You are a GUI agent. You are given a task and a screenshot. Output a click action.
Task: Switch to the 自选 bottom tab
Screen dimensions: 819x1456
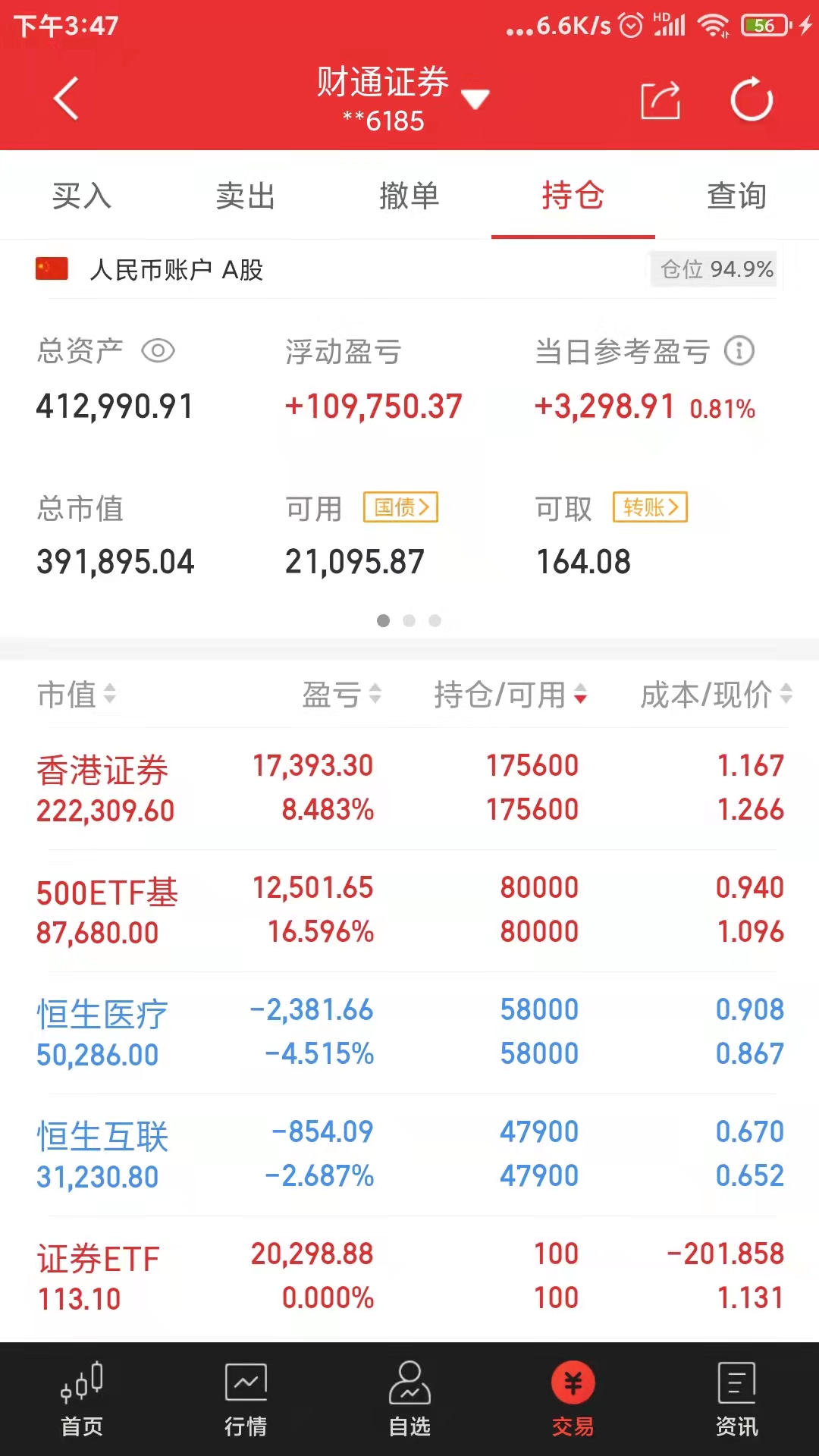pyautogui.click(x=409, y=1399)
